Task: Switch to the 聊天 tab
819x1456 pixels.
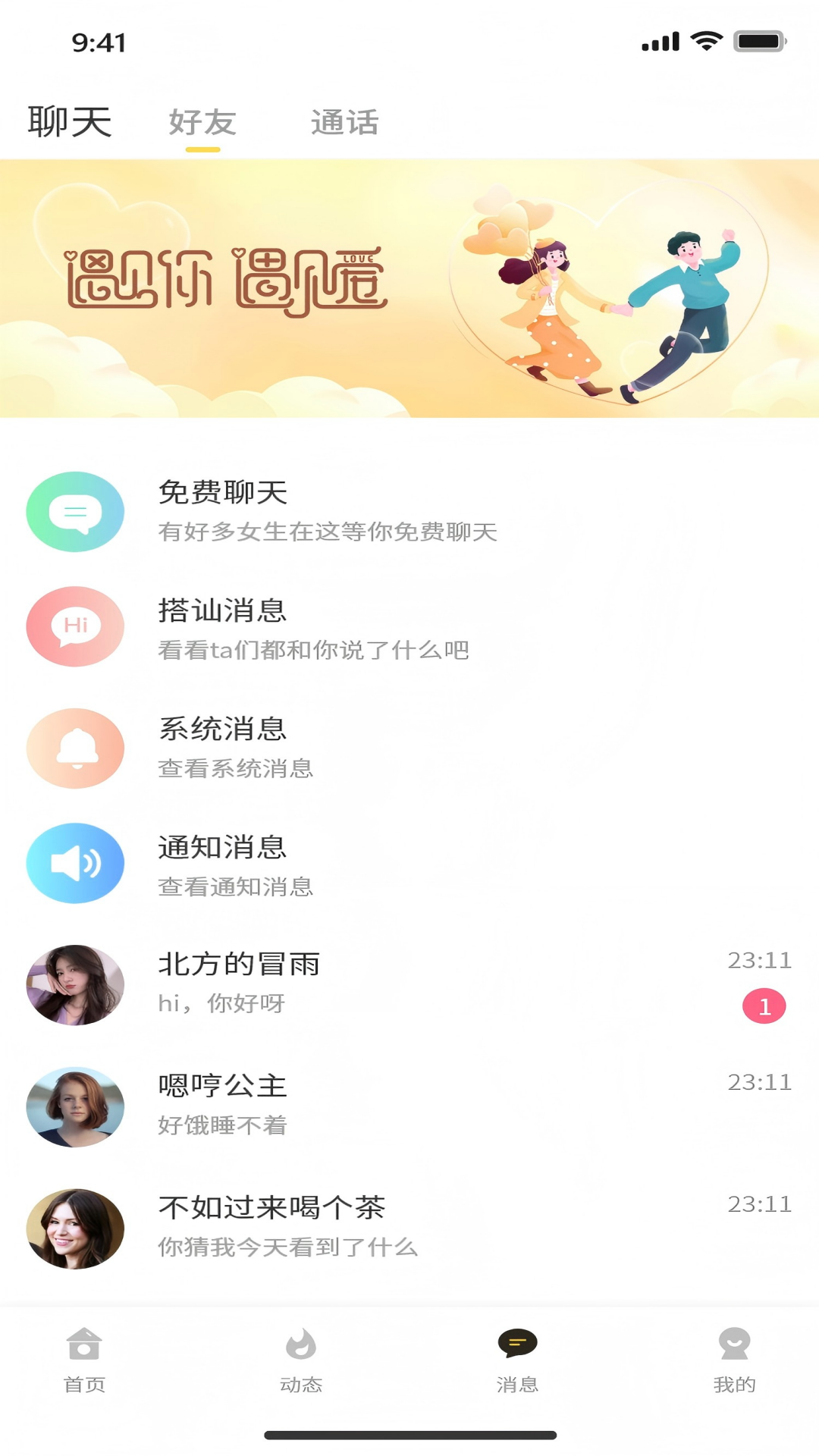Action: point(70,122)
